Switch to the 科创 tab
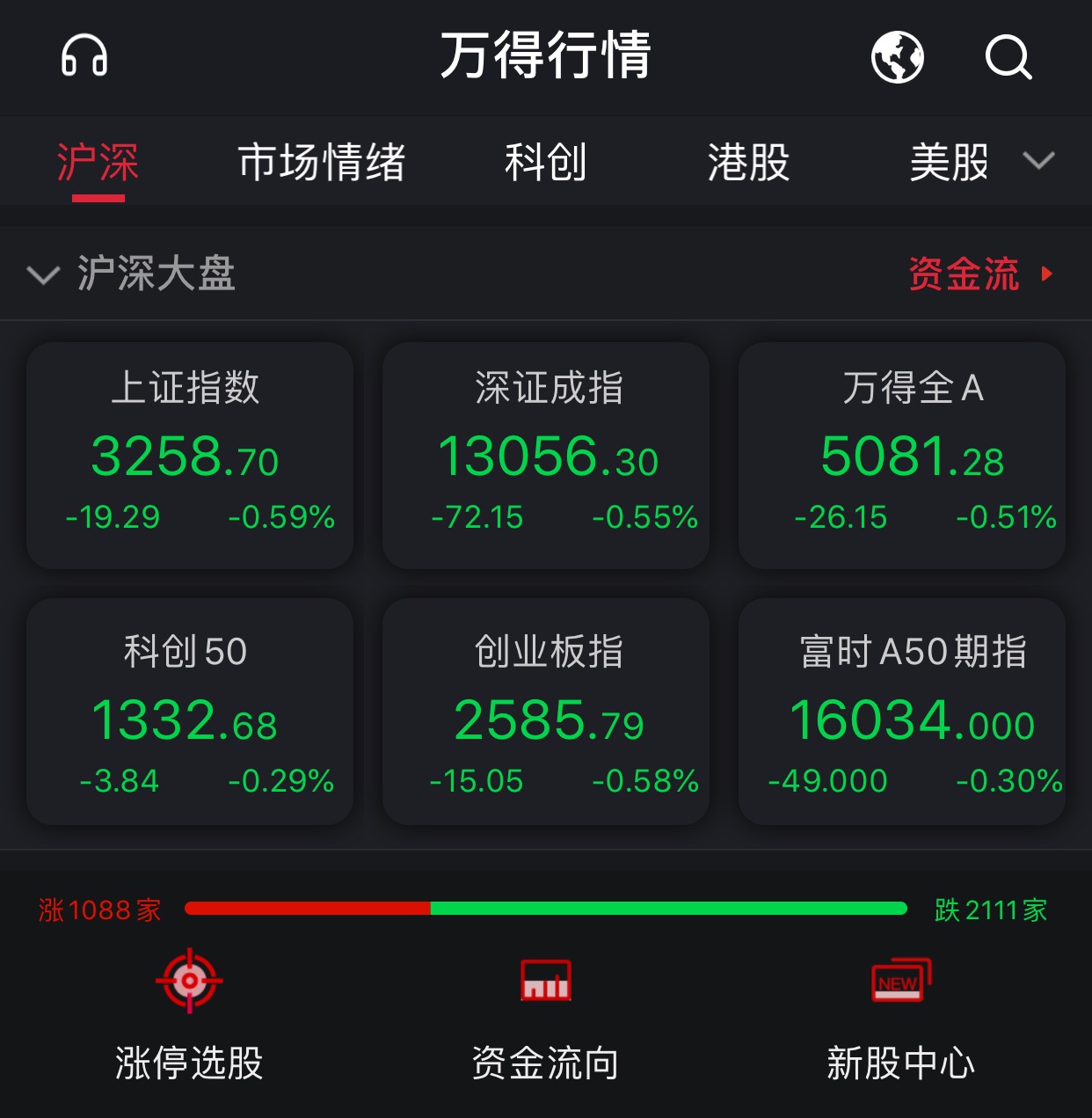The height and width of the screenshot is (1118, 1092). coord(545,164)
